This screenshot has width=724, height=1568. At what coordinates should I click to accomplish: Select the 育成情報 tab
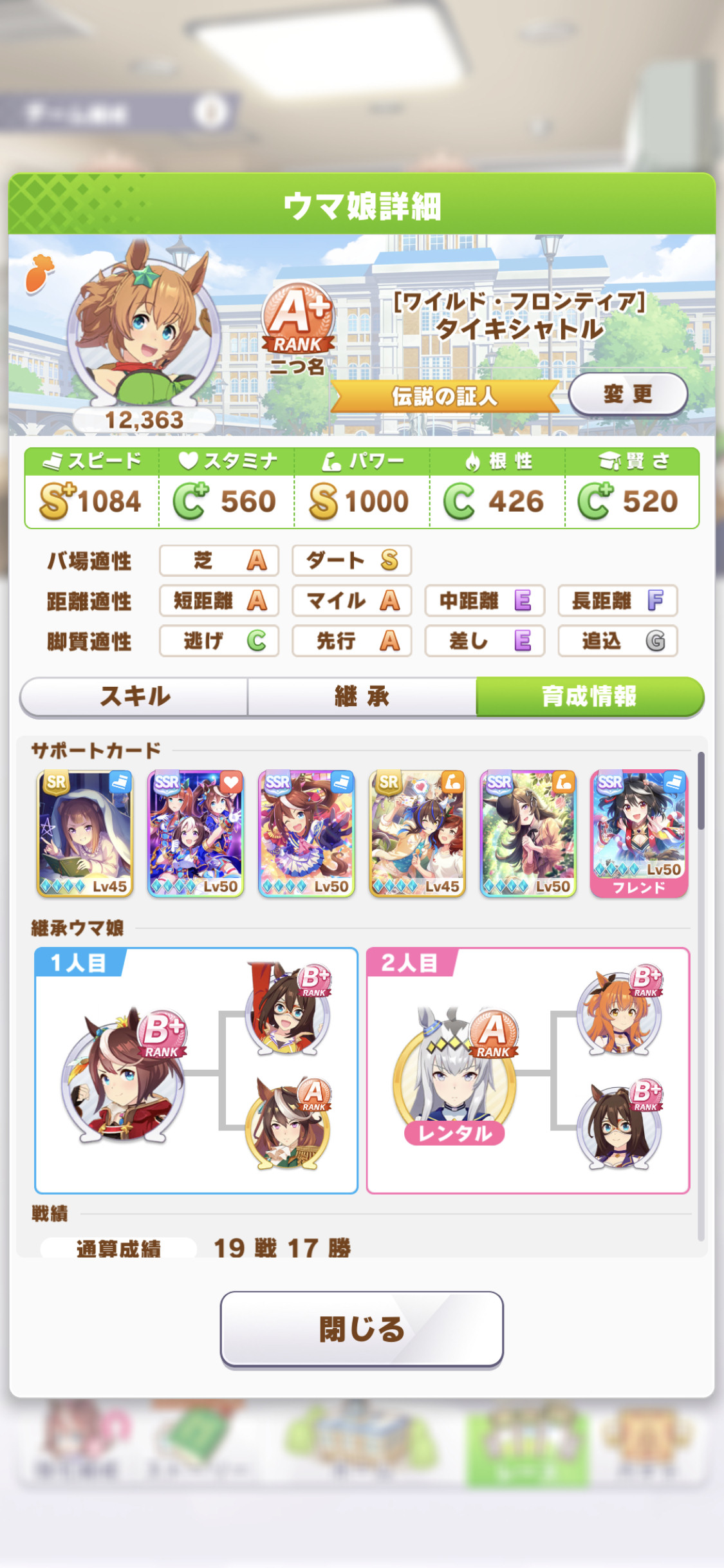589,696
